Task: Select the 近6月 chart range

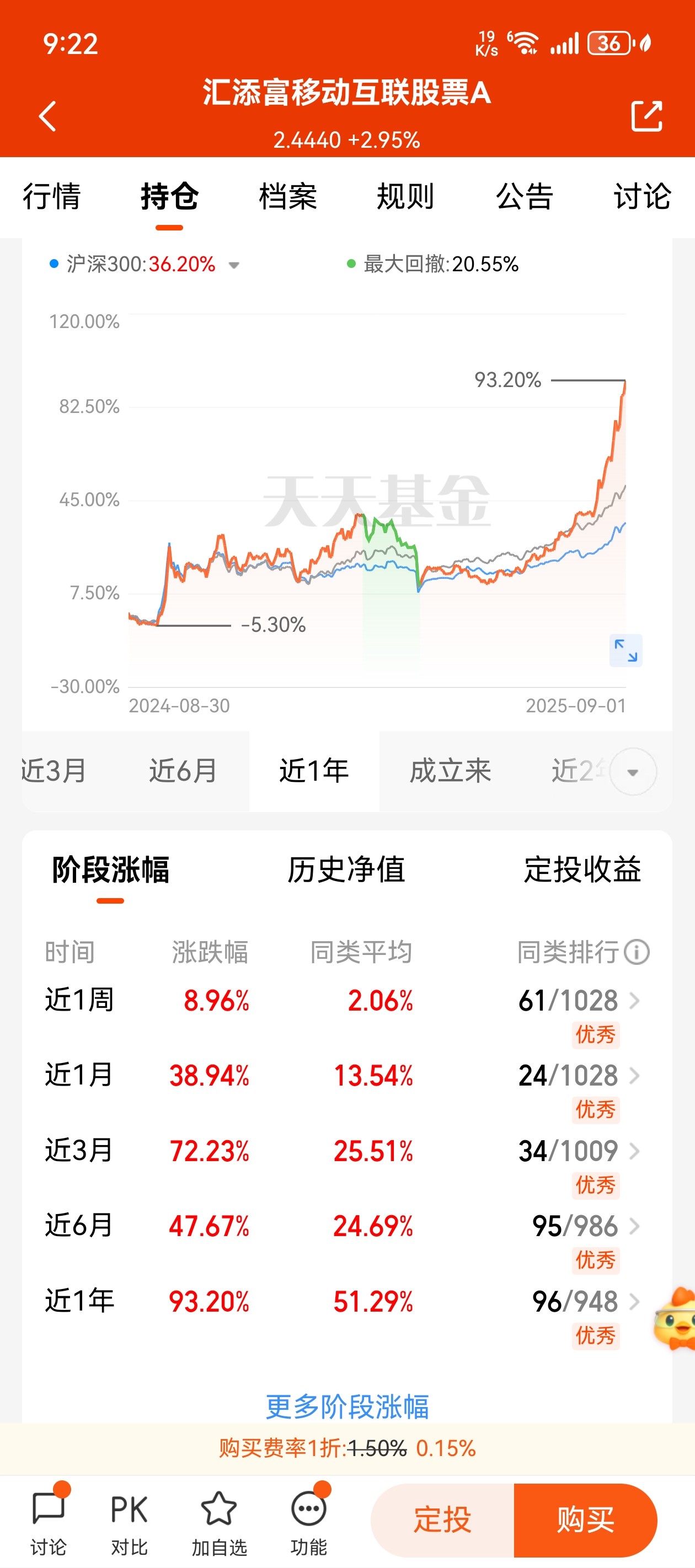Action: click(183, 771)
